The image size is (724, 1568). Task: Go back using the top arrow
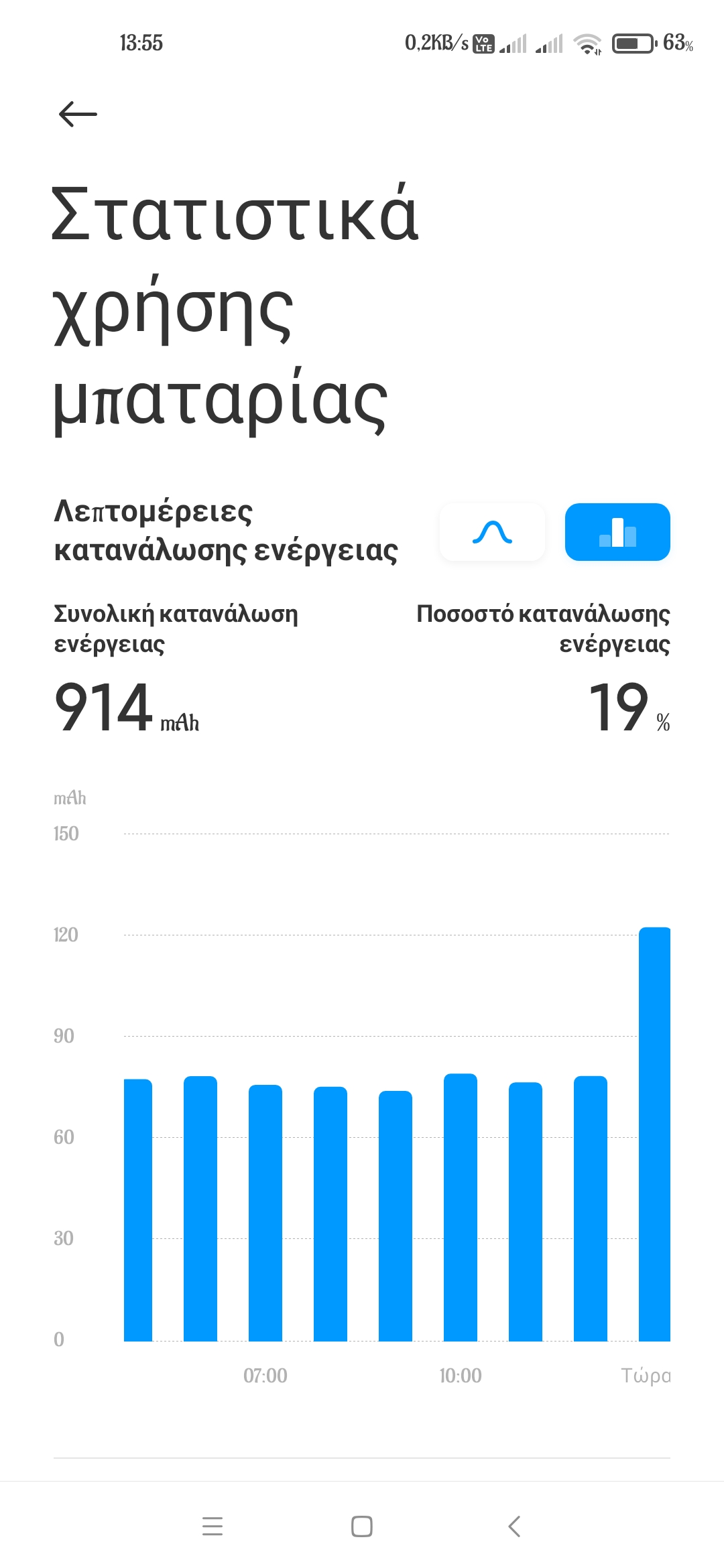[x=78, y=114]
